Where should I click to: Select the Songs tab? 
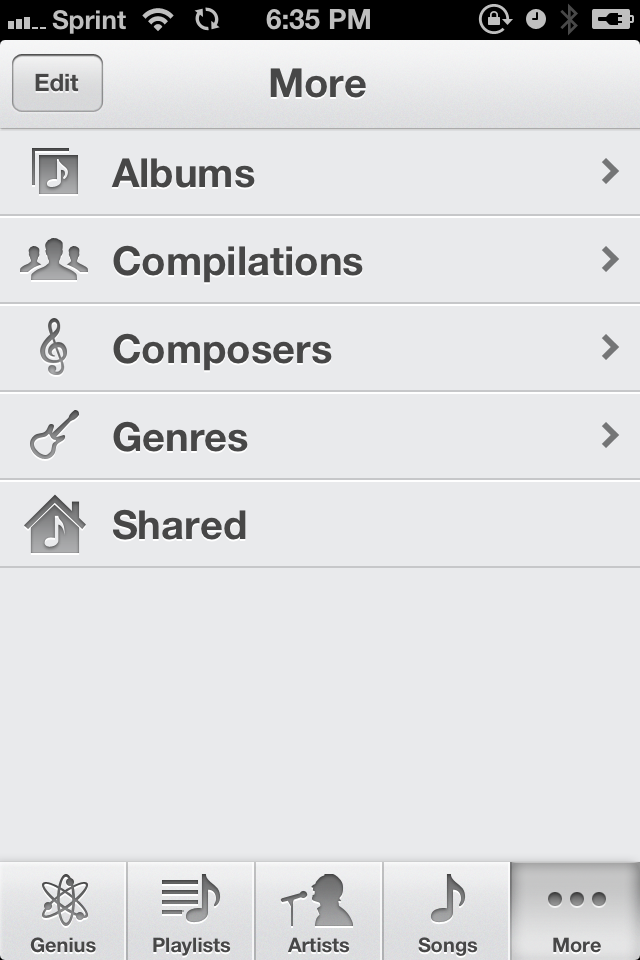[x=447, y=912]
